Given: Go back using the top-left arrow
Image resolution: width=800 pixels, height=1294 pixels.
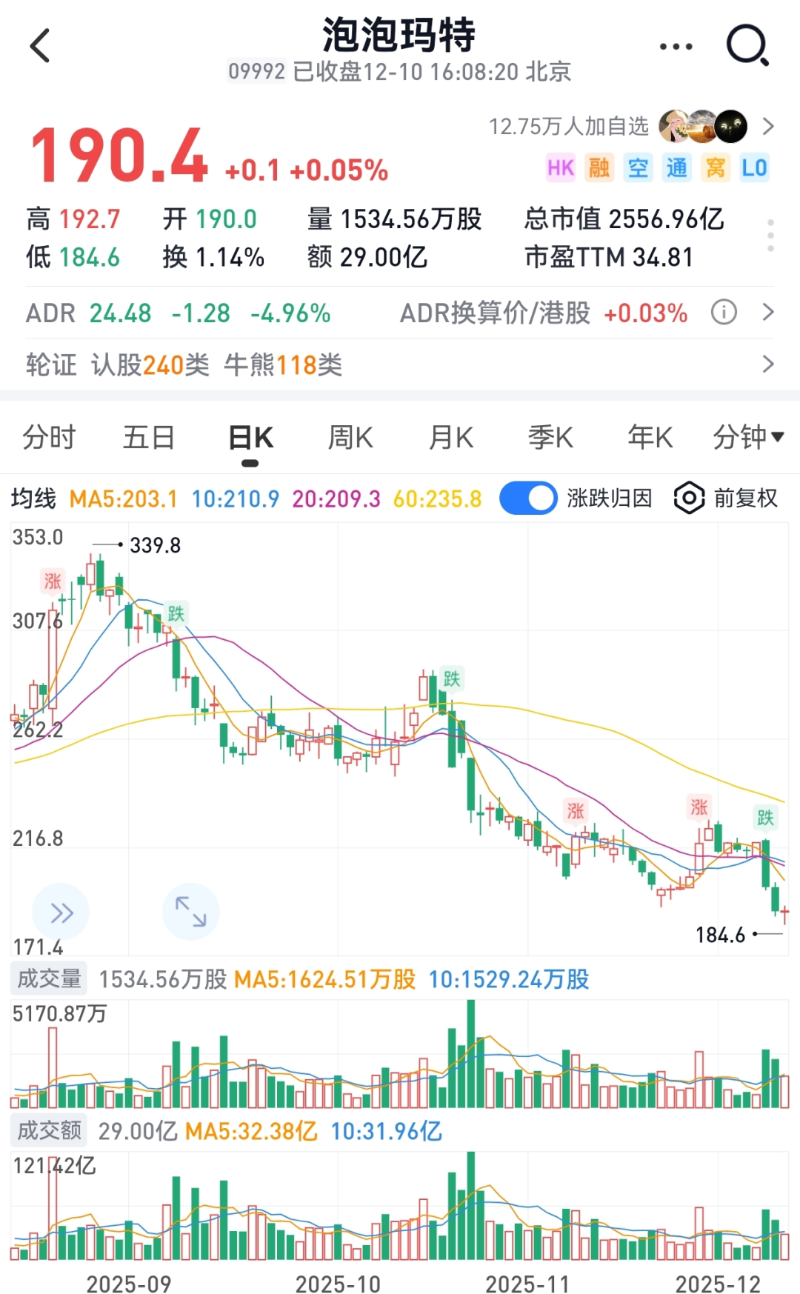Looking at the screenshot, I should coord(40,45).
